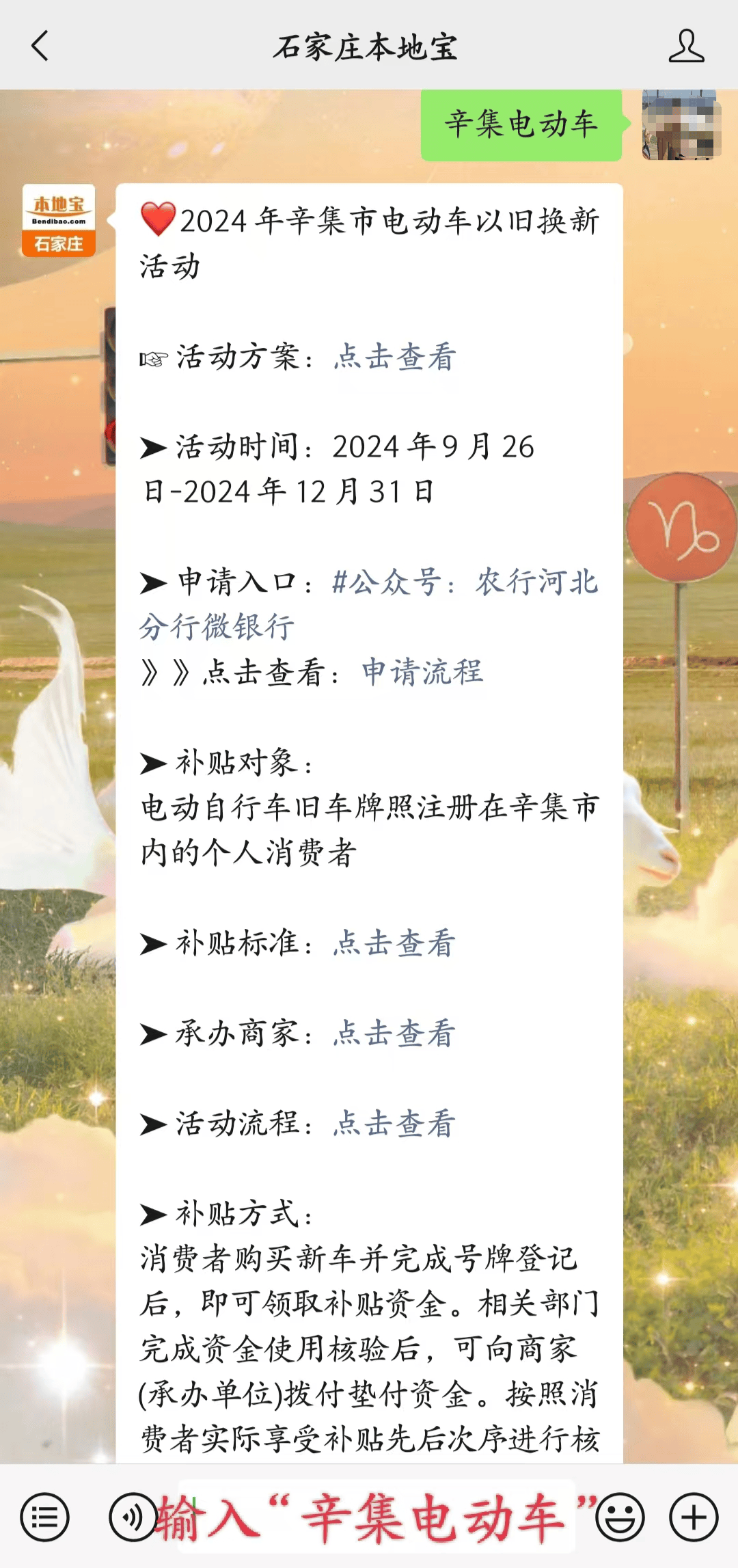Viewport: 738px width, 1568px height.
Task: Focus the message input field
Action: (376, 1517)
